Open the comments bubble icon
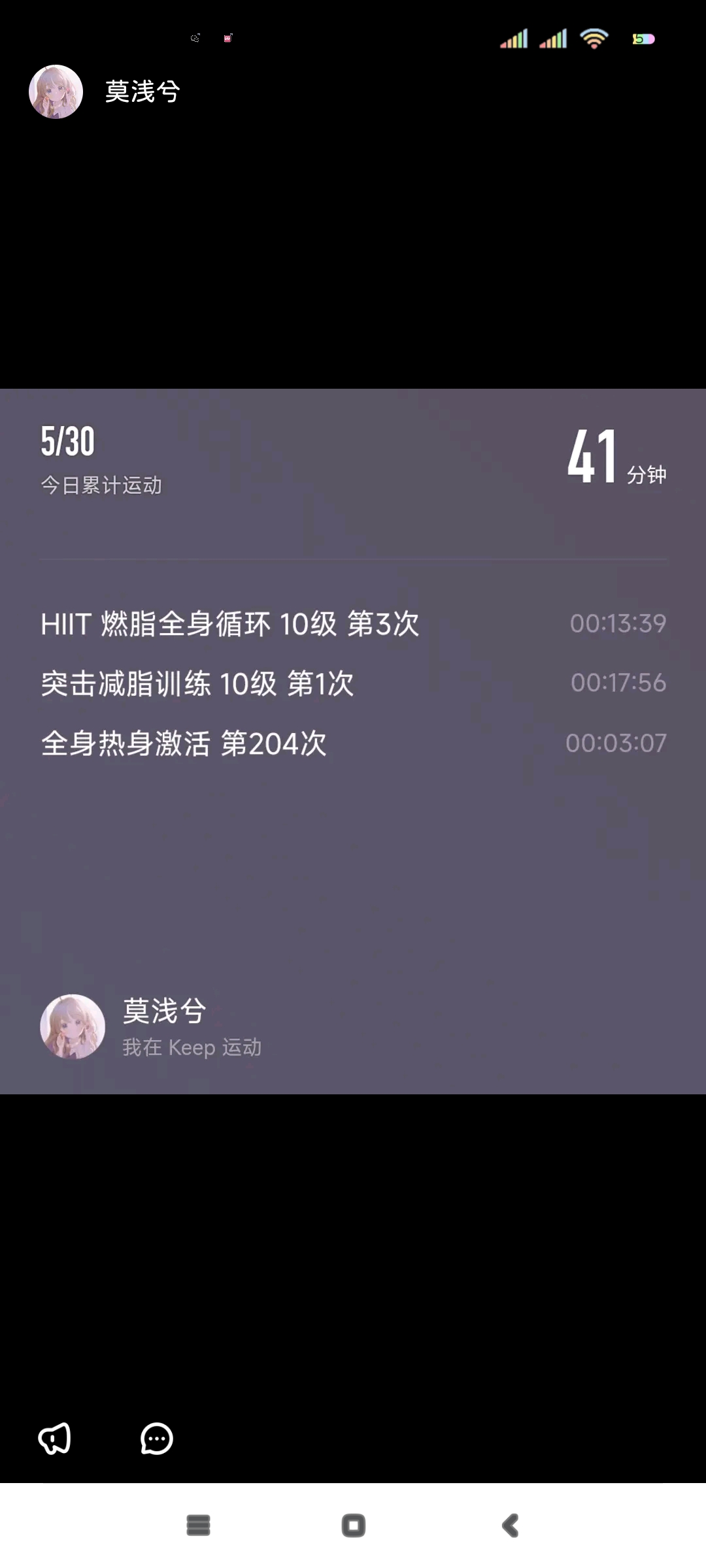 157,1439
